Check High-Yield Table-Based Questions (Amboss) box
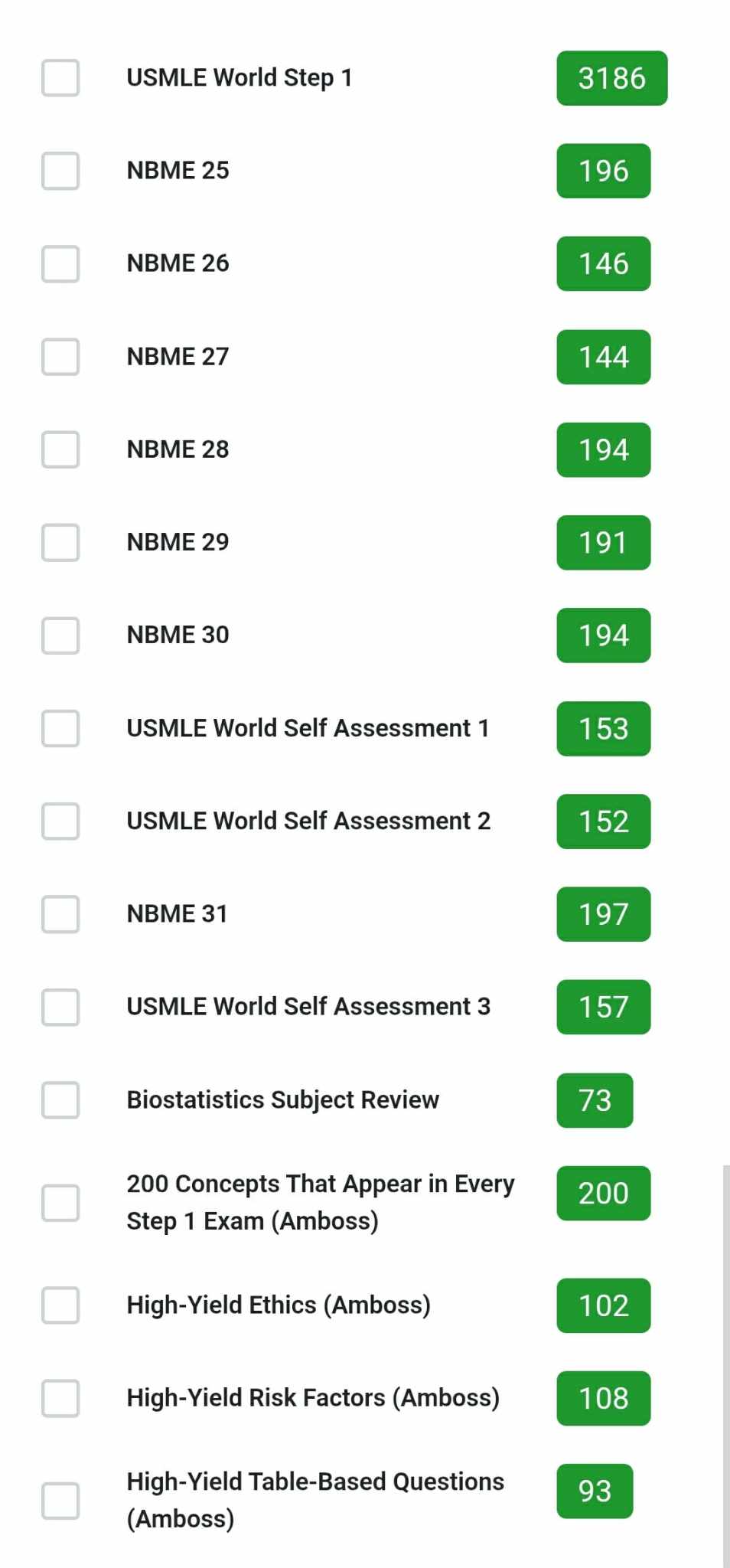Viewport: 730px width, 1568px height. click(60, 1501)
